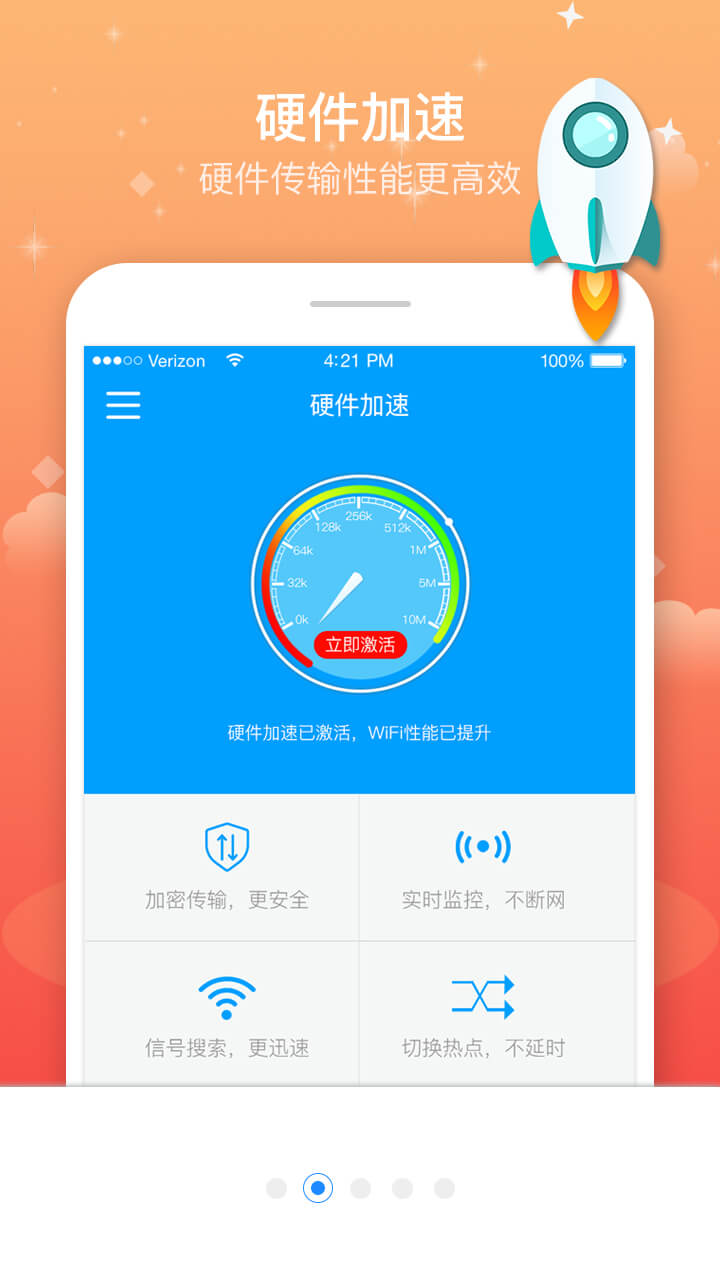Select the WiFi icon above 信号搜索
Image resolution: width=720 pixels, height=1280 pixels.
click(x=227, y=995)
